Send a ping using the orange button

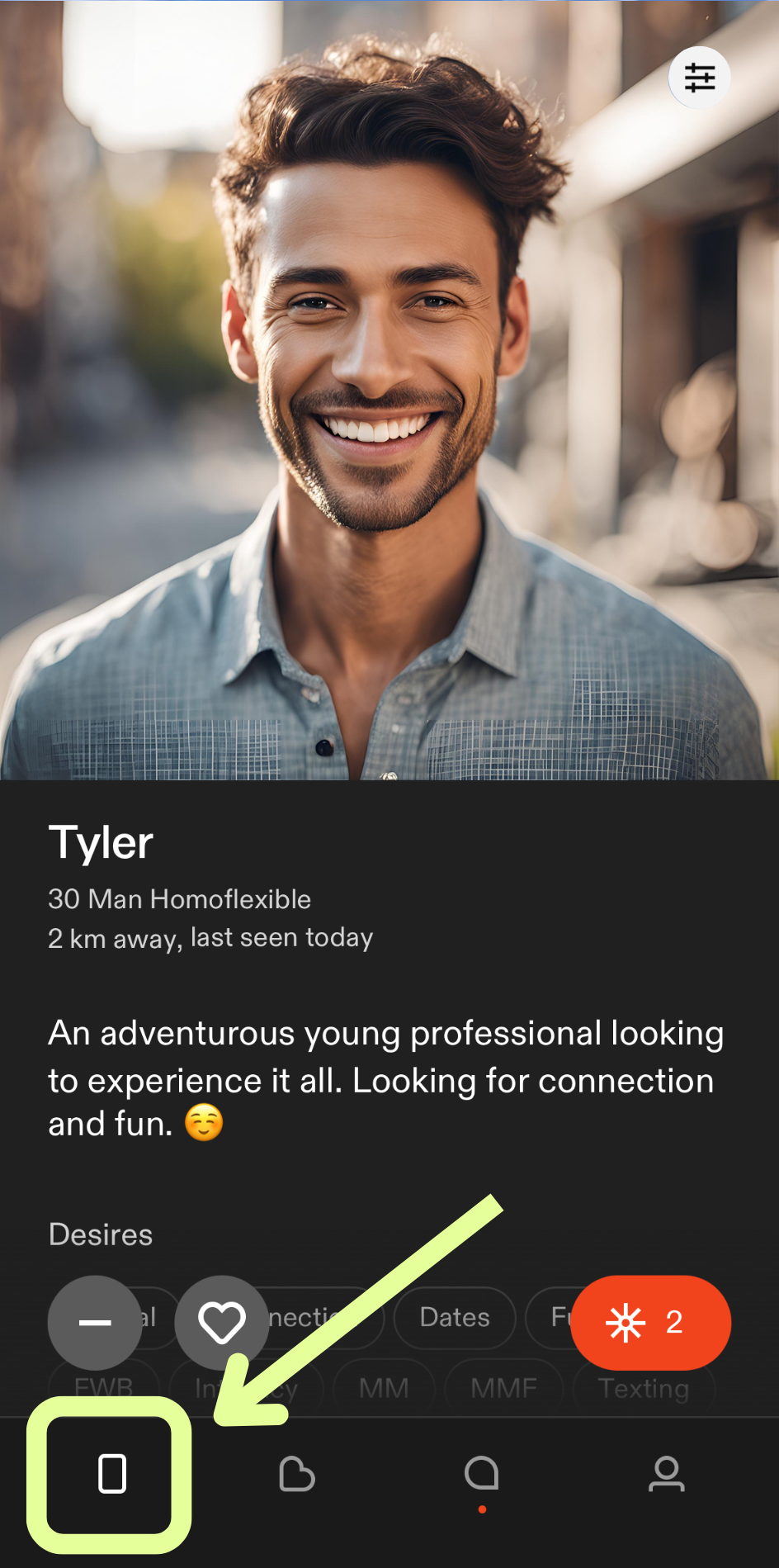tap(649, 1322)
